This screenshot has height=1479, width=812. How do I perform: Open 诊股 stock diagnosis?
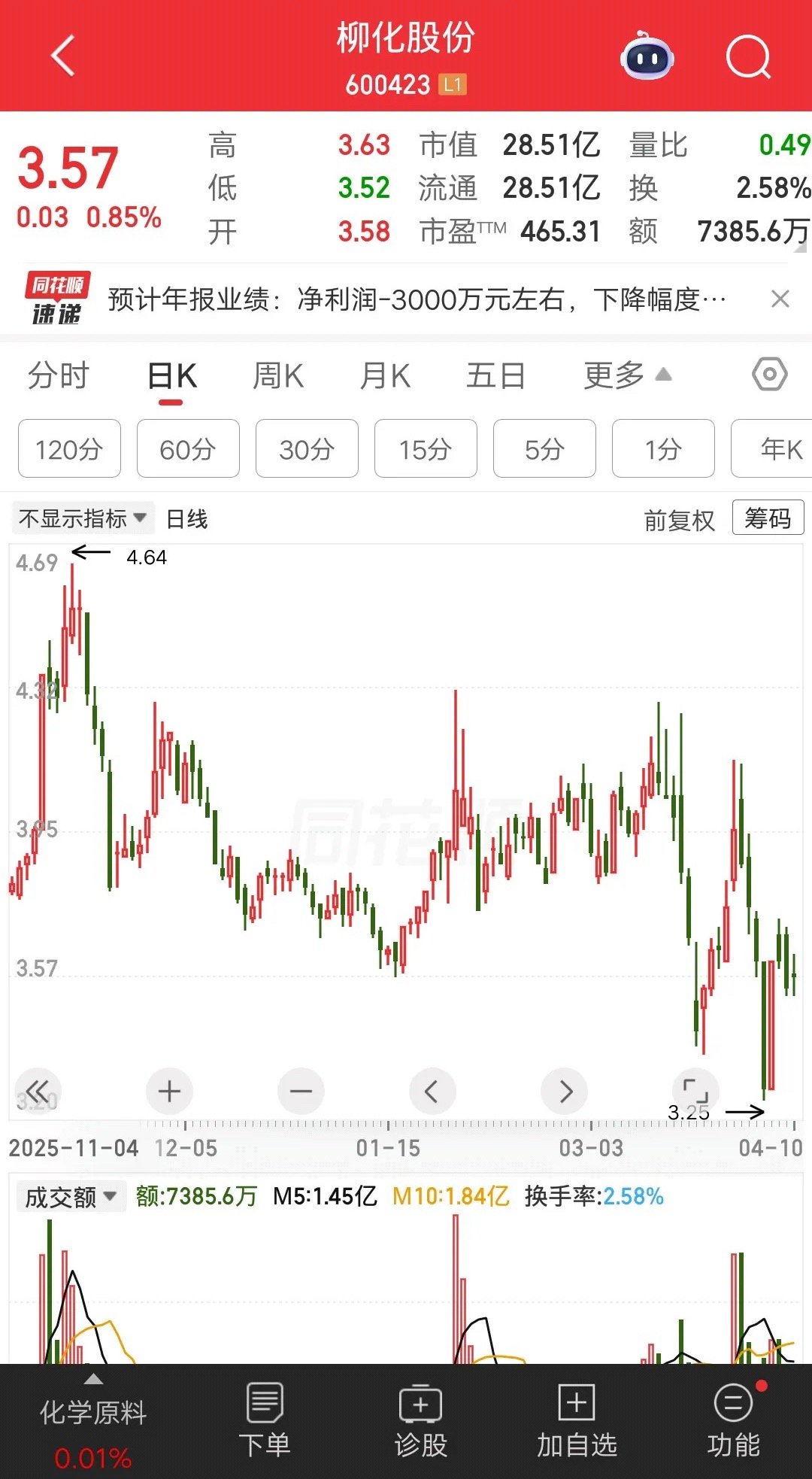tap(421, 1422)
